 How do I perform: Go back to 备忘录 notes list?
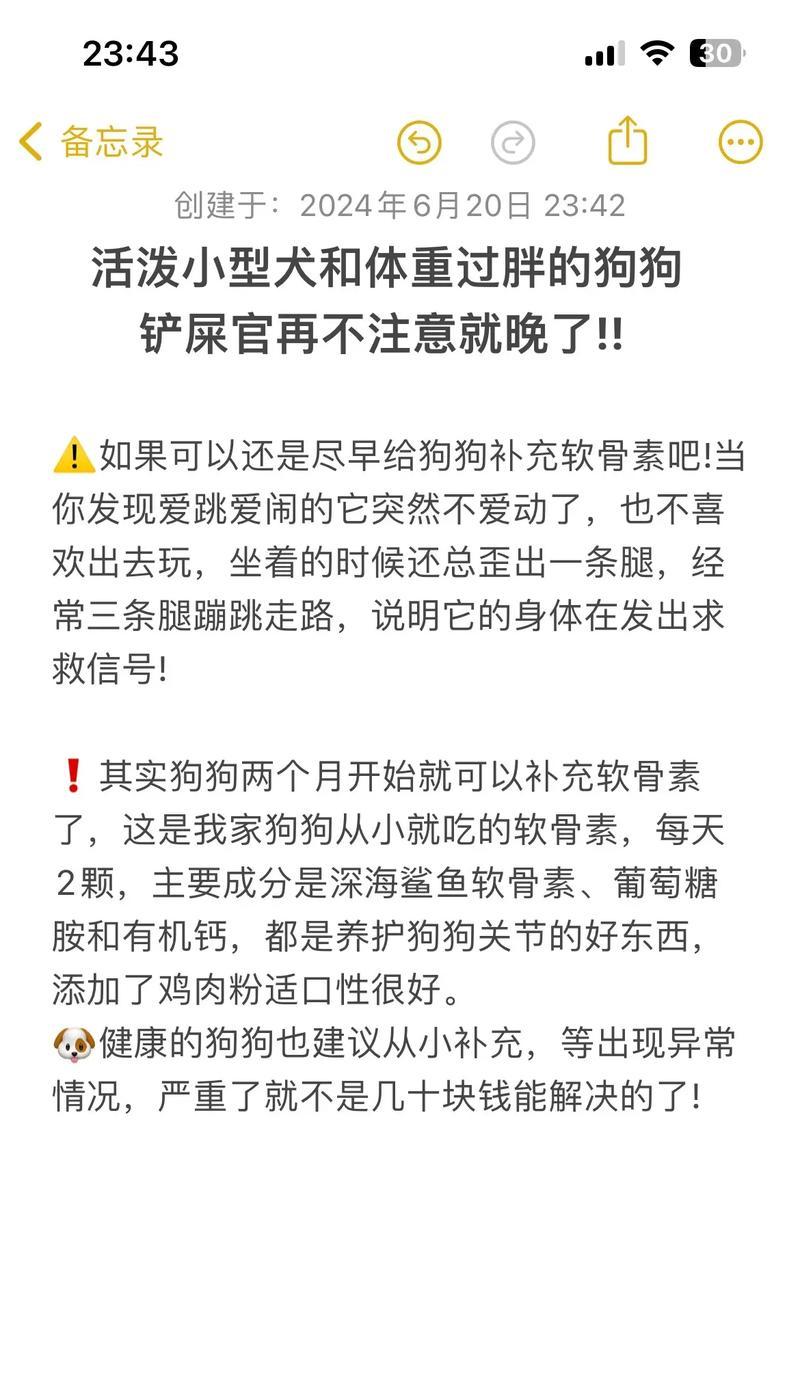coord(91,142)
